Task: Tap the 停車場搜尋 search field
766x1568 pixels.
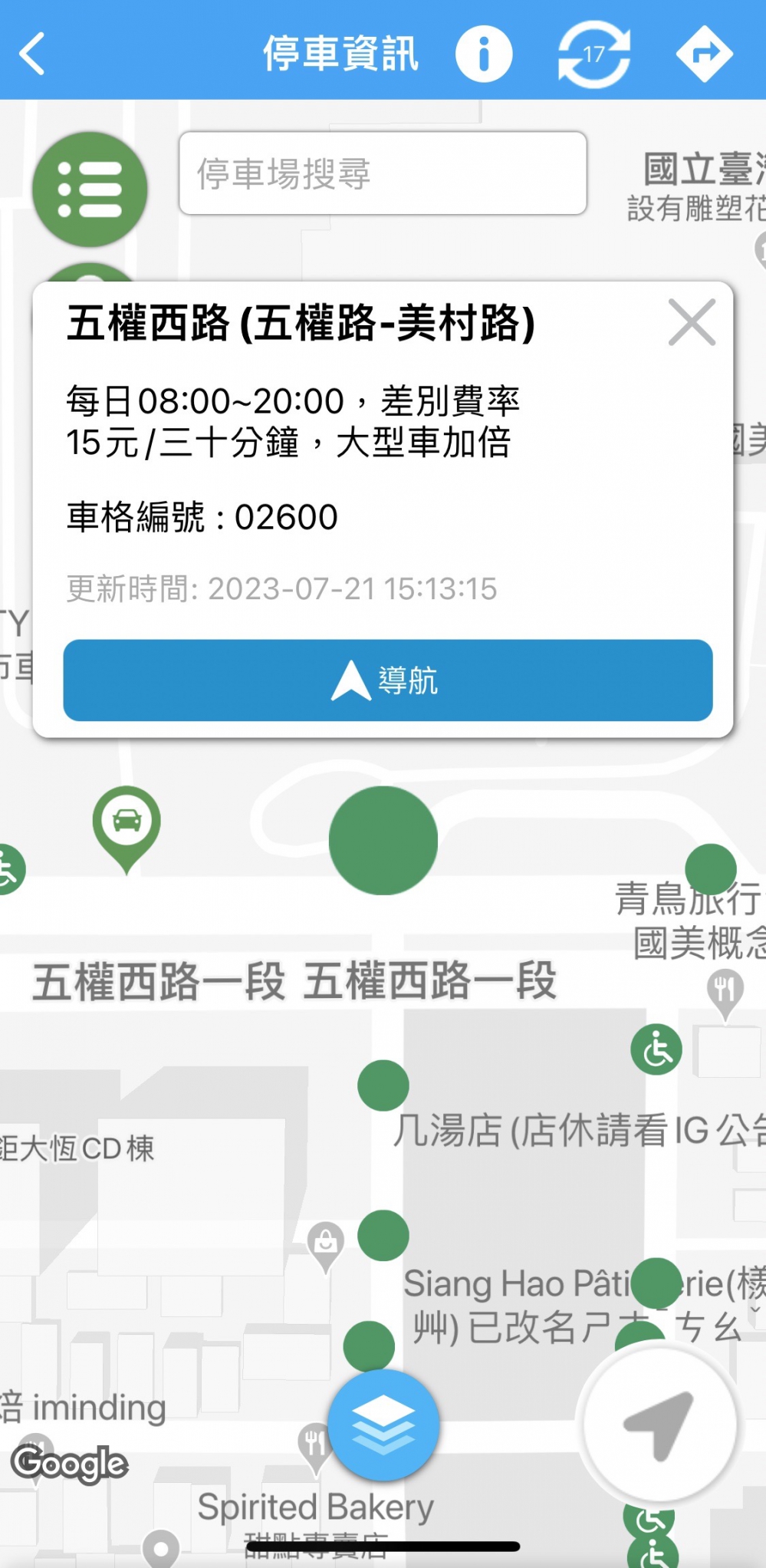Action: pos(383,173)
